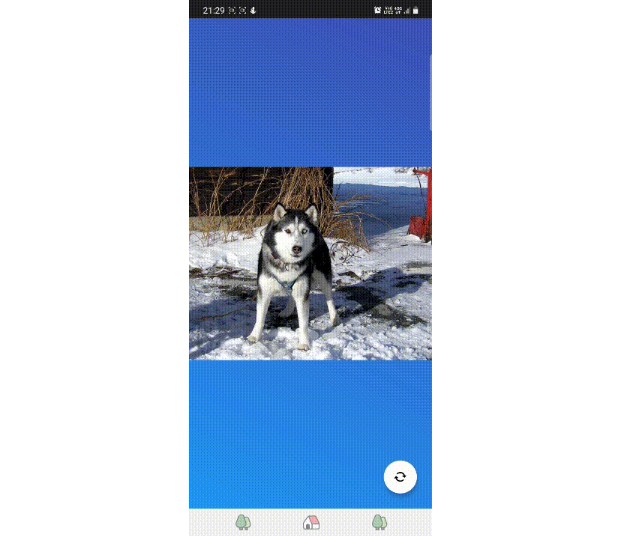Open the right trees tab
This screenshot has height=536, width=631.
pyautogui.click(x=379, y=522)
